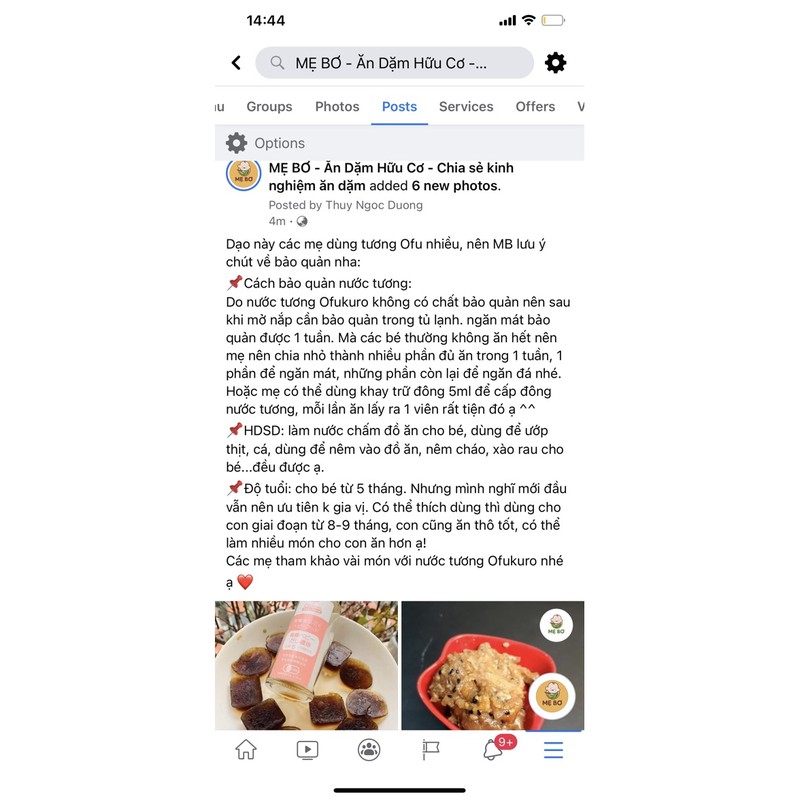The height and width of the screenshot is (800, 800).
Task: Go back using the back arrow
Action: (x=236, y=63)
